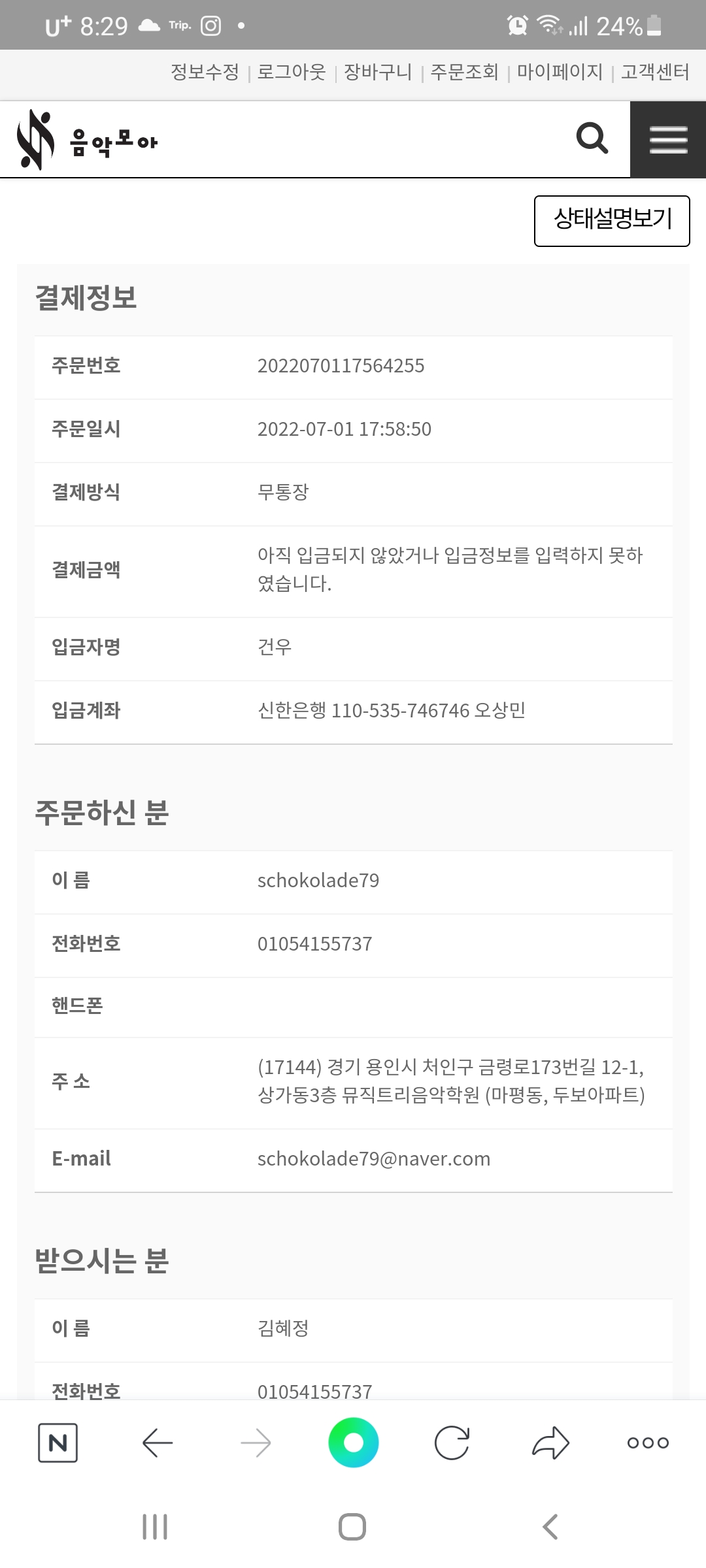Open 마이페이지
The height and width of the screenshot is (1568, 706).
(560, 72)
